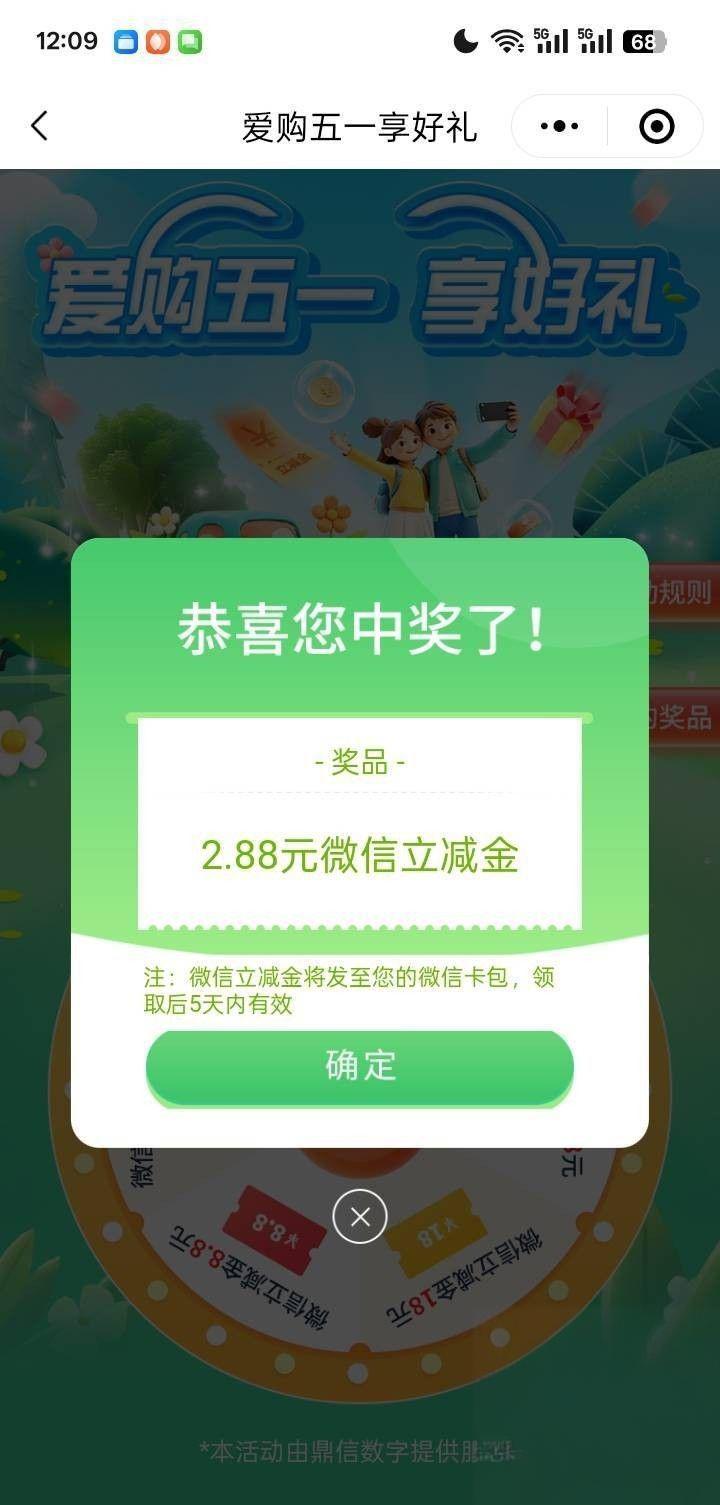The image size is (720, 1505).
Task: Close the mini program with the circle icon
Action: click(656, 127)
